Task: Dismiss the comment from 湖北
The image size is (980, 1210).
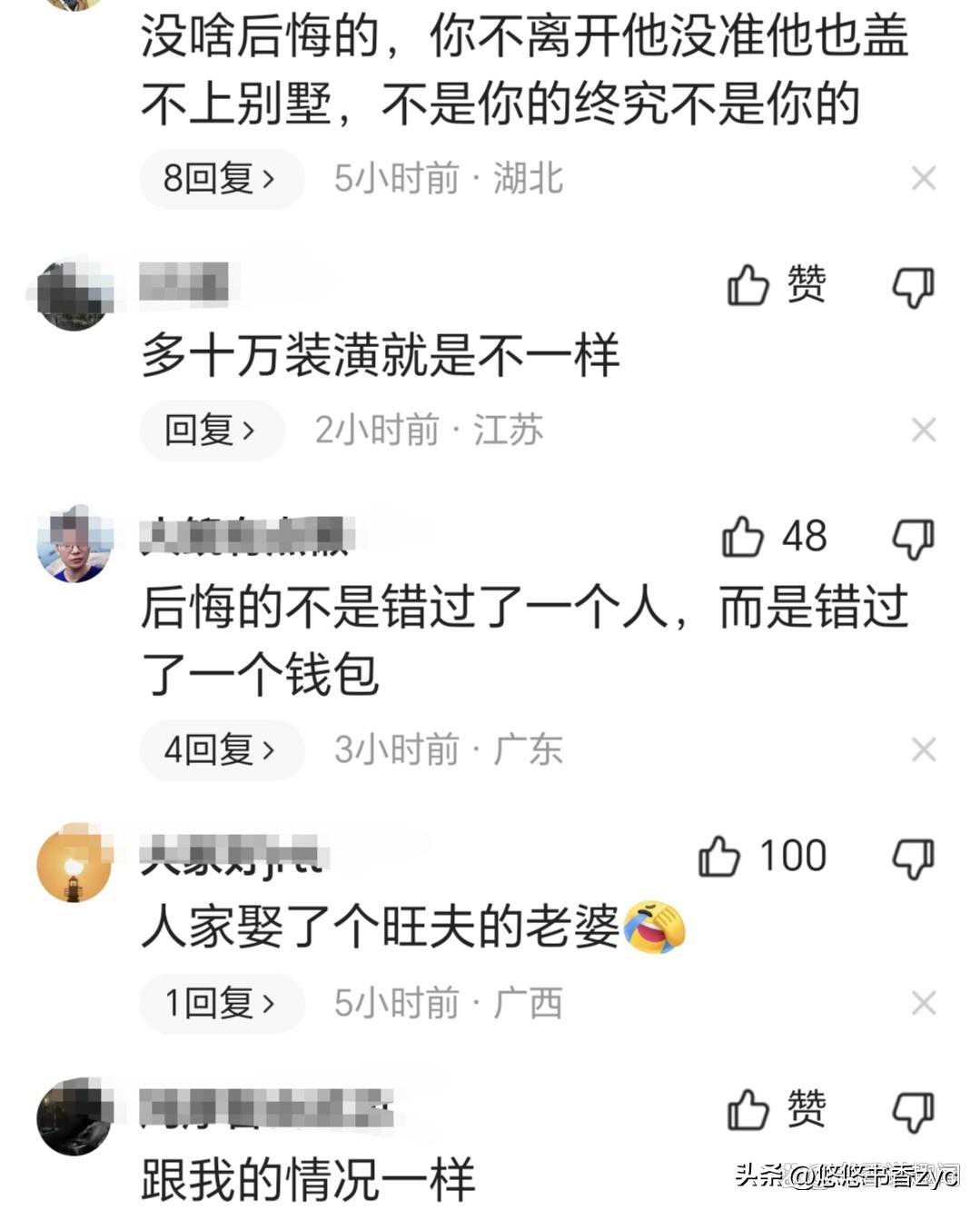Action: pos(923,179)
